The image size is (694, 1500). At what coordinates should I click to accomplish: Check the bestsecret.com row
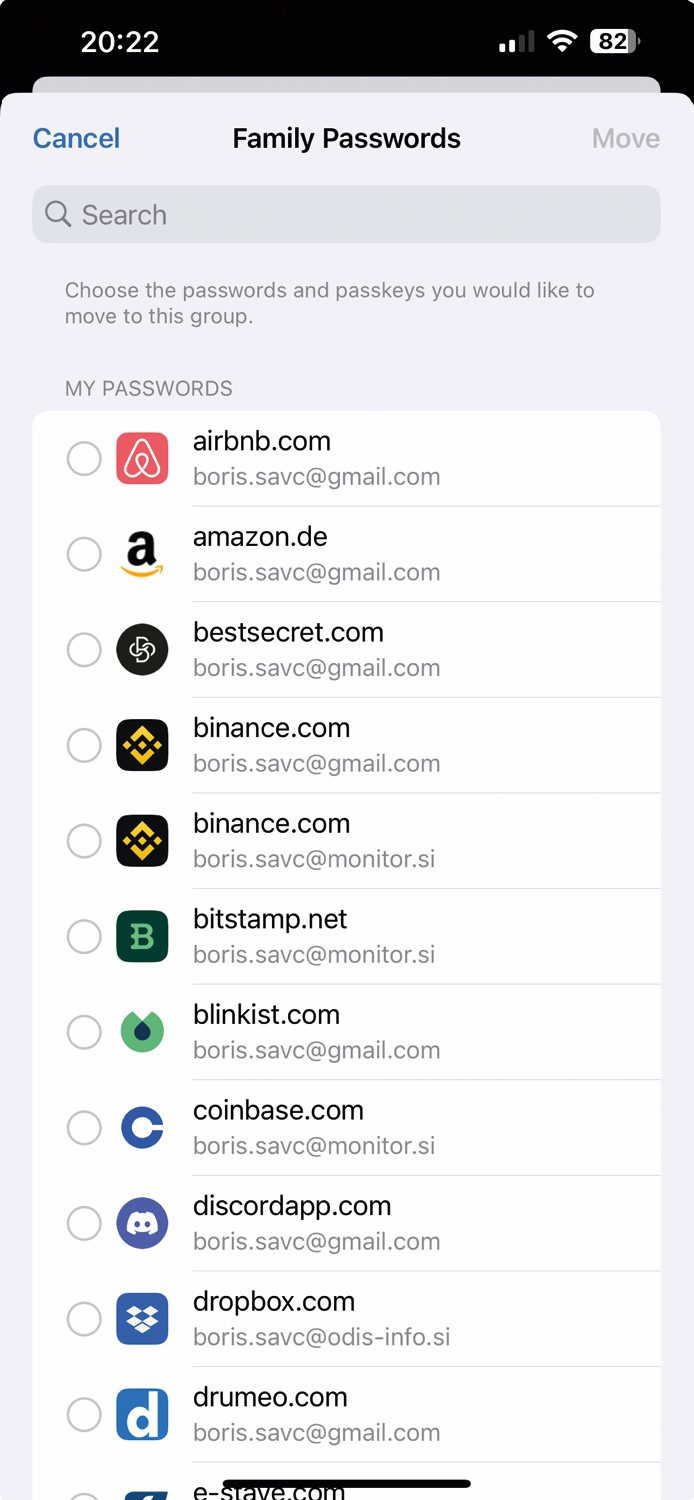[x=346, y=650]
